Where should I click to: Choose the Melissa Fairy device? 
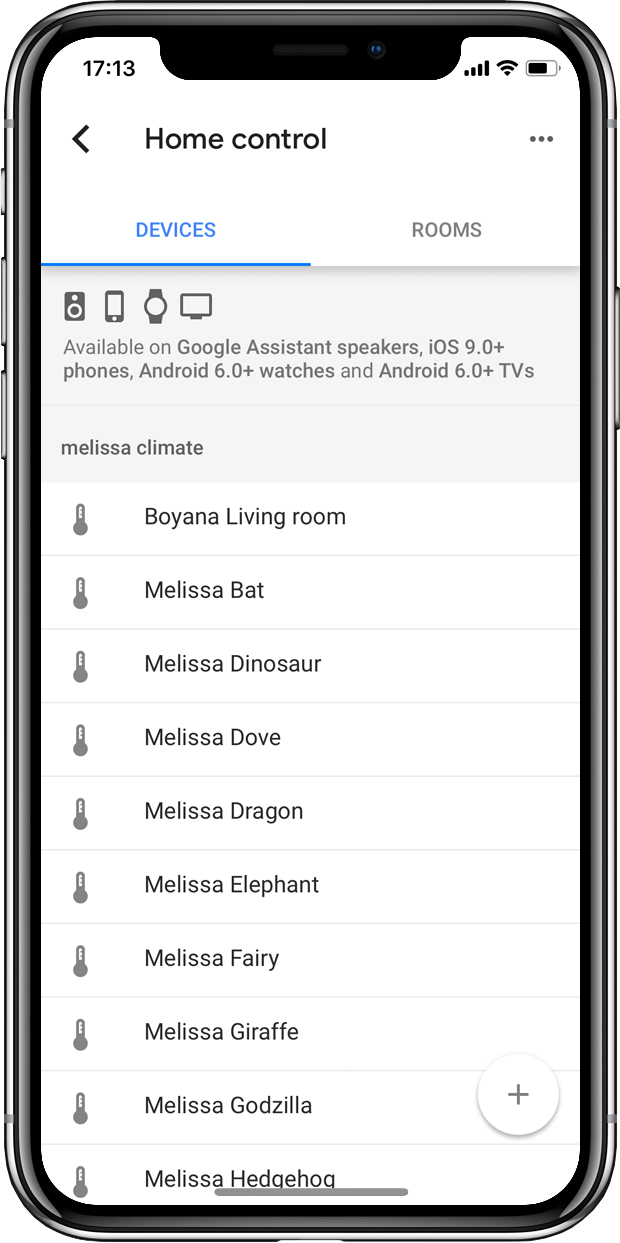coord(310,960)
